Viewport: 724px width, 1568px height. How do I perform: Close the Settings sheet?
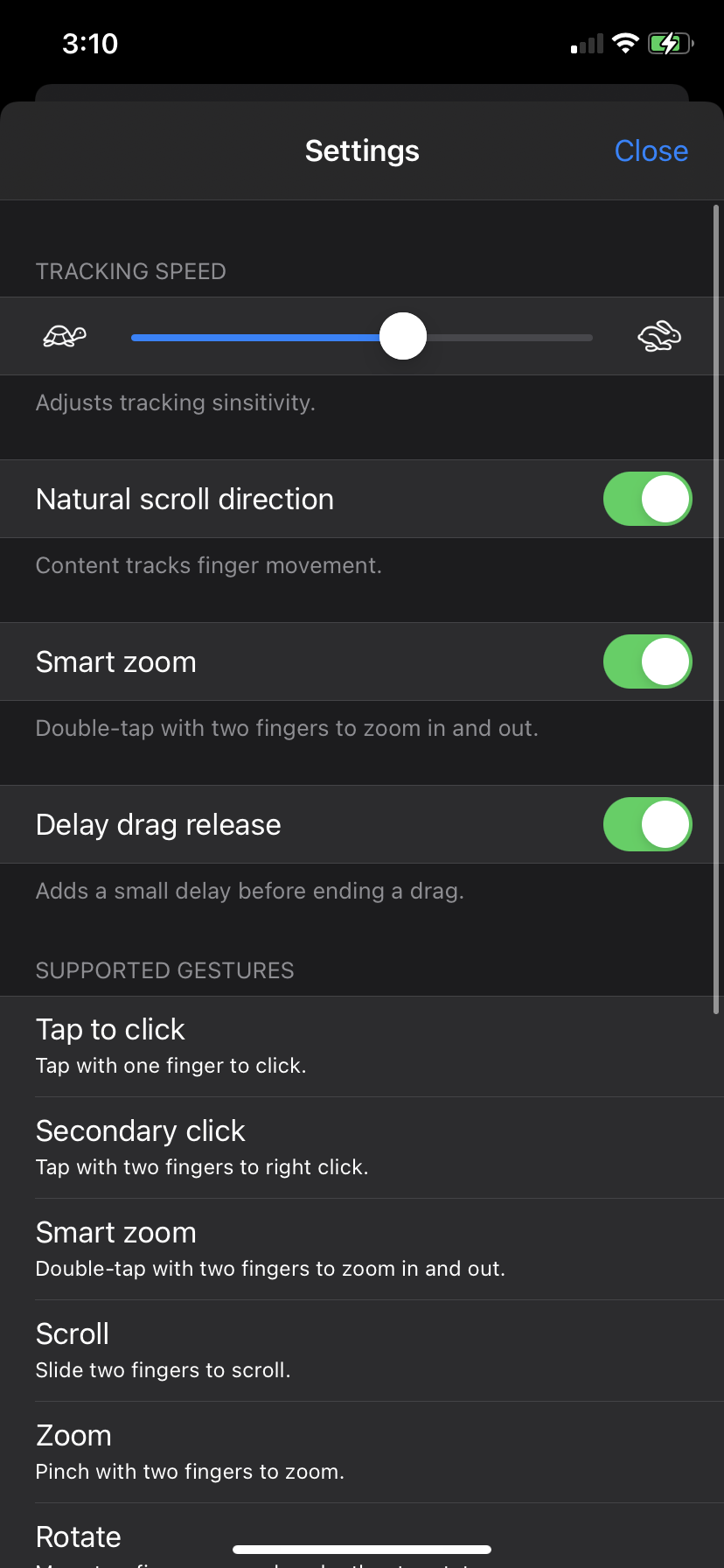[x=651, y=151]
